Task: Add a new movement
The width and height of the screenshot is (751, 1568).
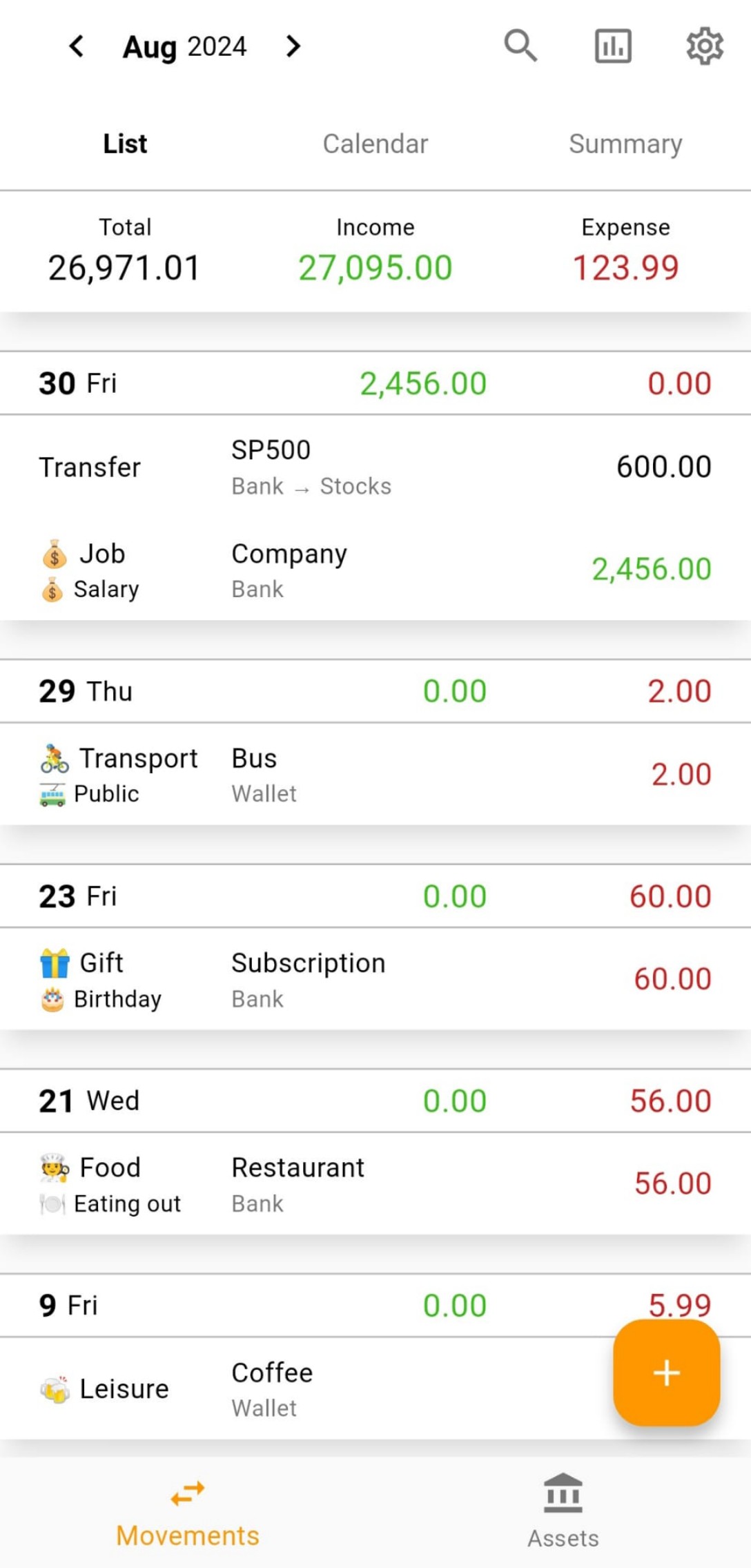Action: point(666,1373)
